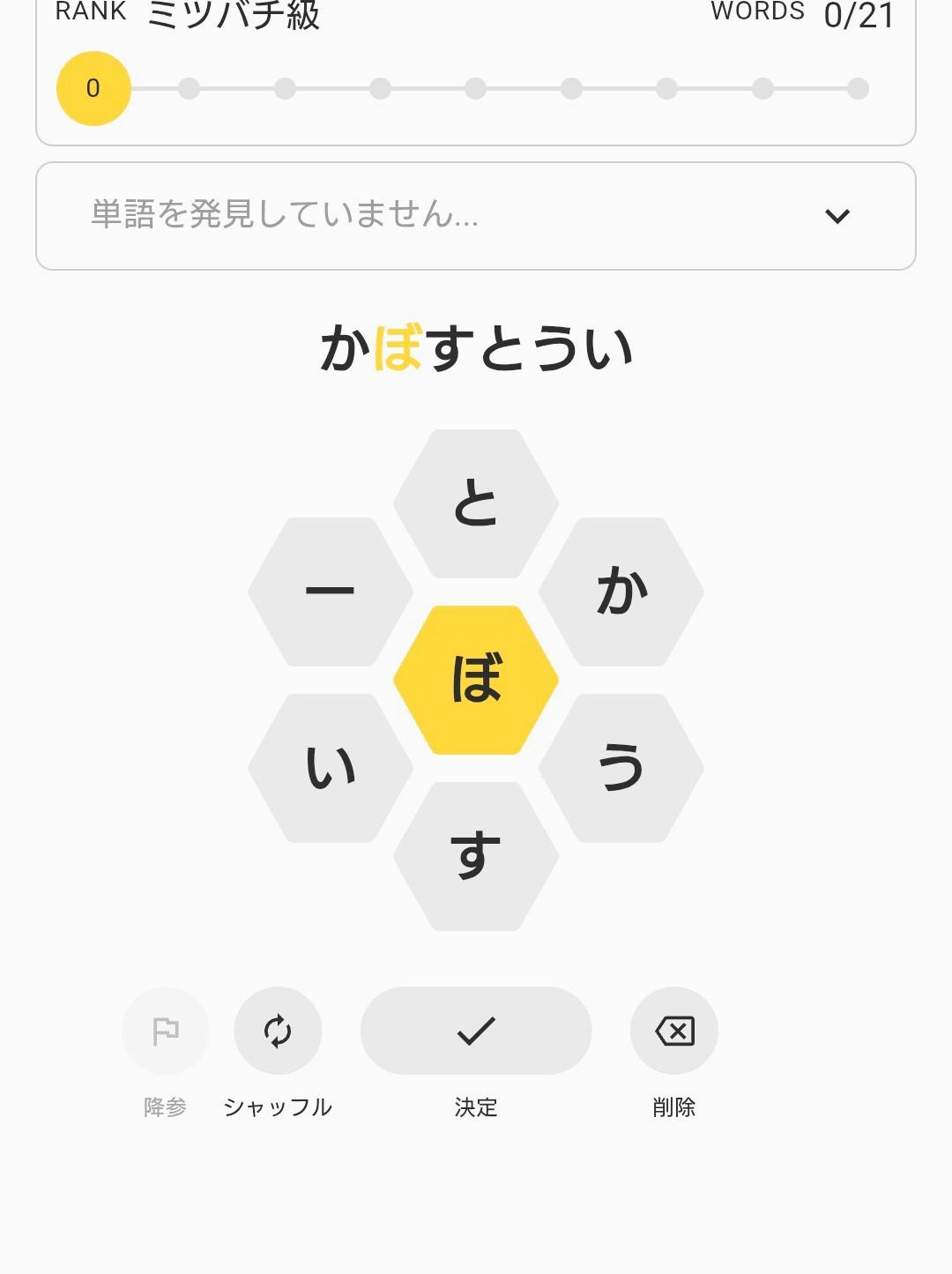
Task: Submit the word with 決定
Action: [x=476, y=1031]
